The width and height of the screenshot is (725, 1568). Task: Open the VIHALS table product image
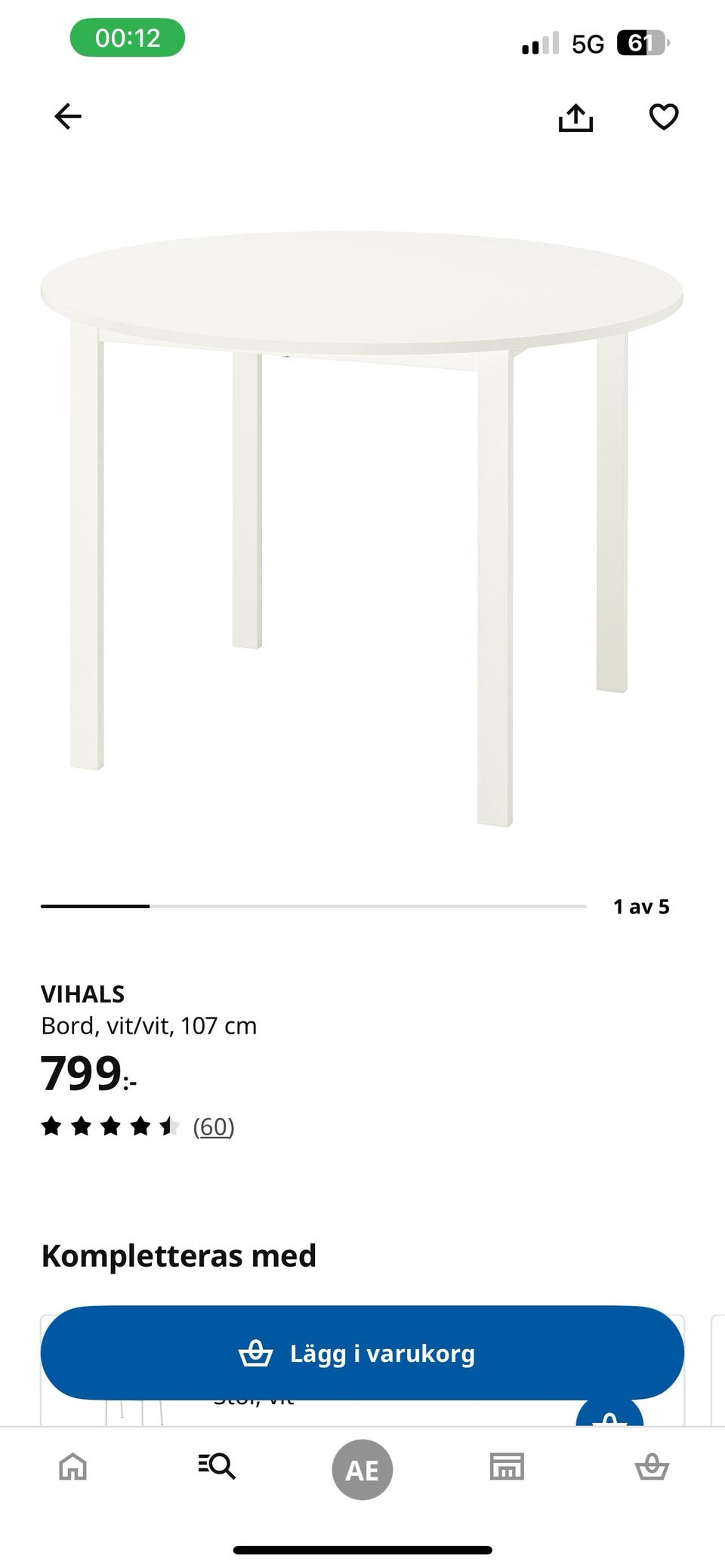pos(362,528)
